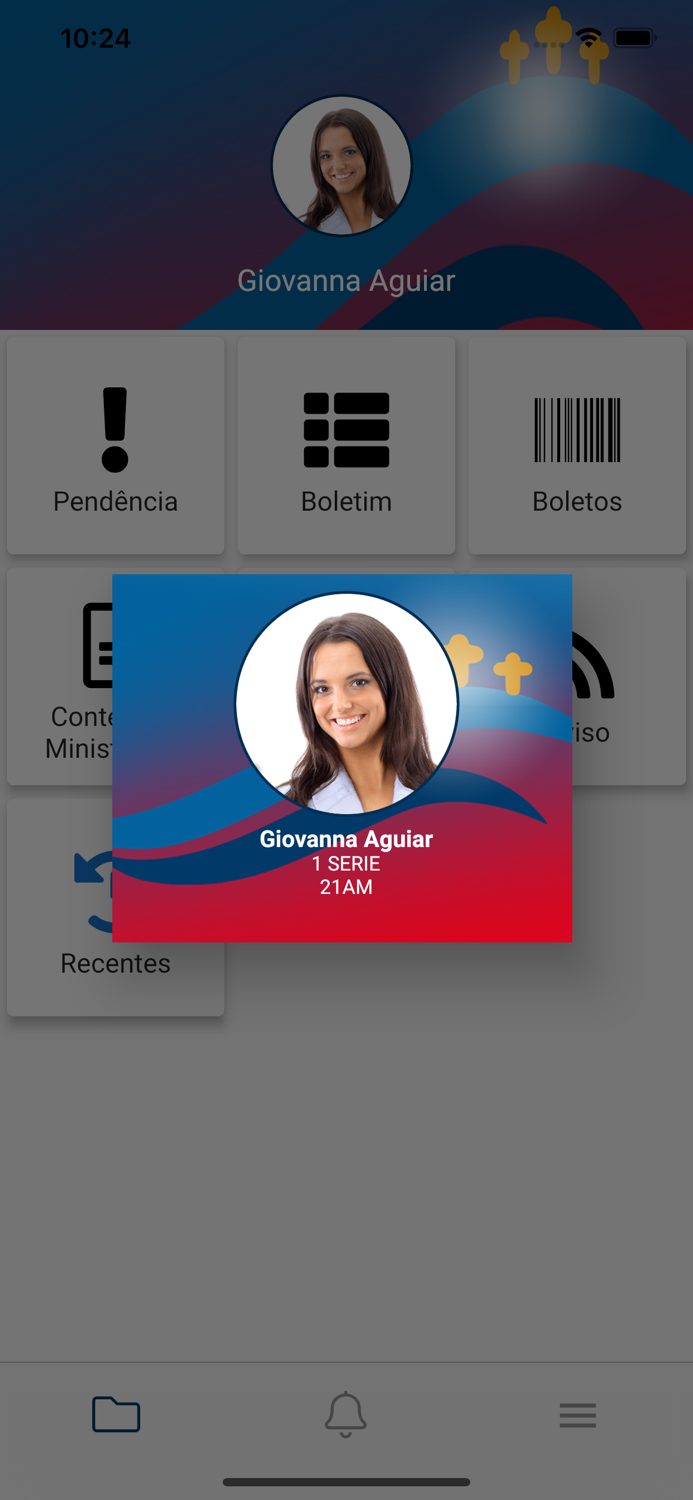The width and height of the screenshot is (693, 1500).
Task: Open the Pendência tile
Action: [115, 446]
